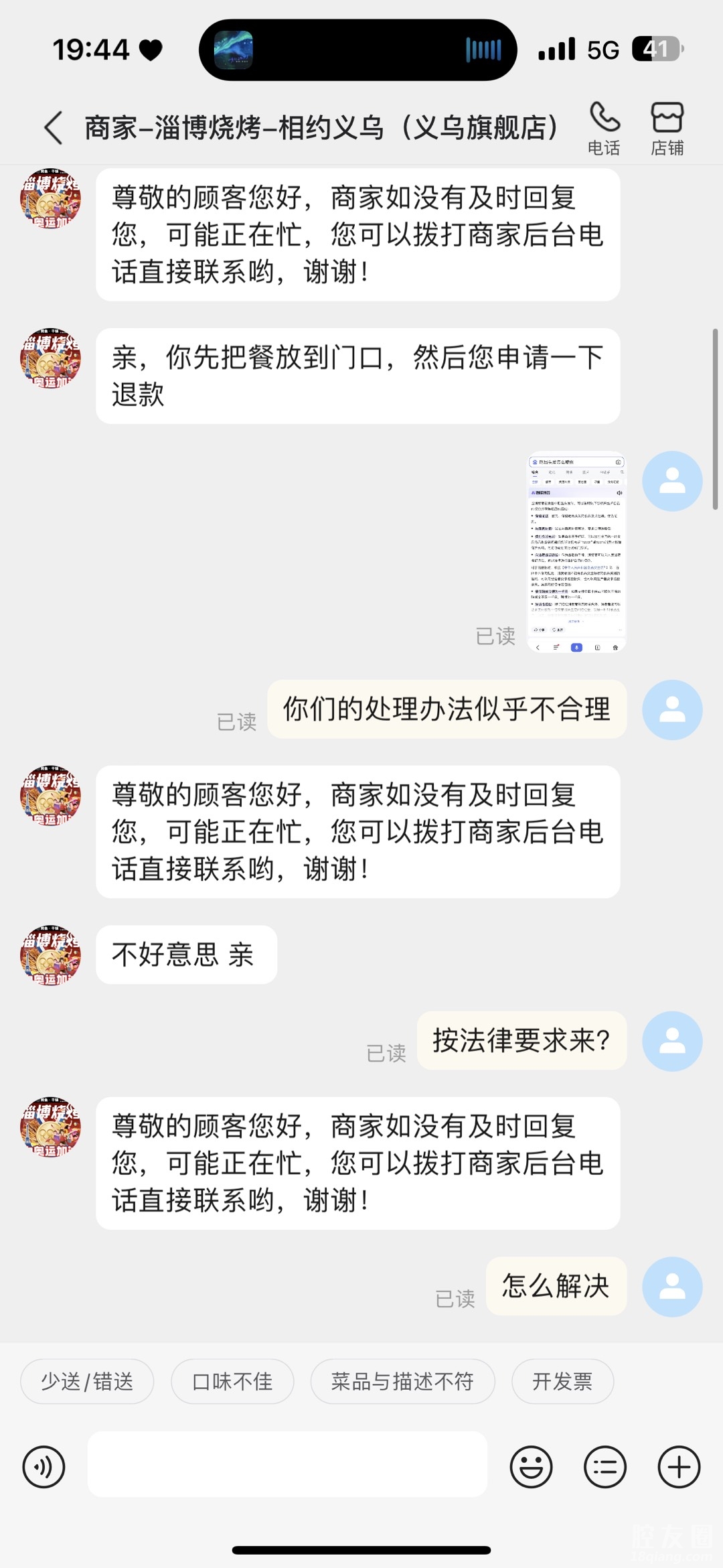Open the 店铺 store page
The height and width of the screenshot is (1568, 723).
[x=667, y=129]
